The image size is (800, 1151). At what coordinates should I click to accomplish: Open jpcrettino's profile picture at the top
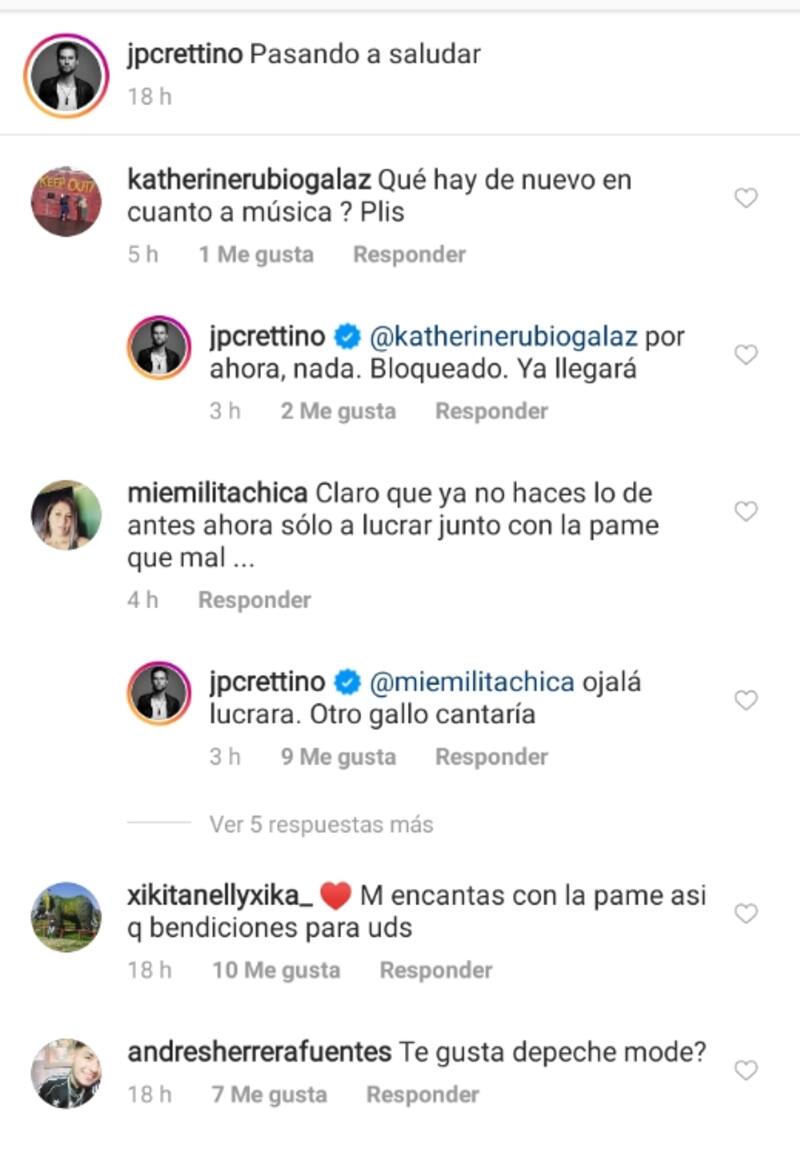click(x=68, y=76)
